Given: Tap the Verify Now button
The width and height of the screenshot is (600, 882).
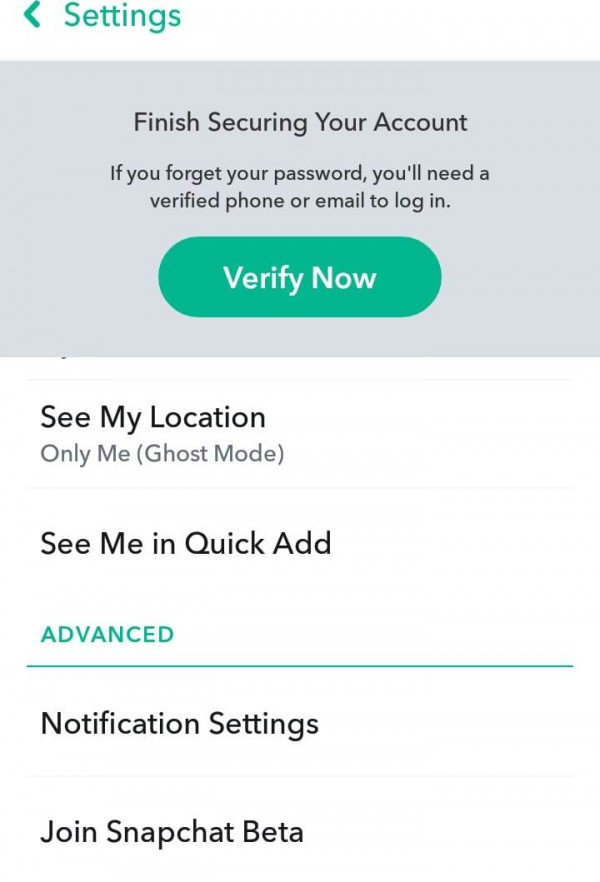Looking at the screenshot, I should [x=299, y=277].
